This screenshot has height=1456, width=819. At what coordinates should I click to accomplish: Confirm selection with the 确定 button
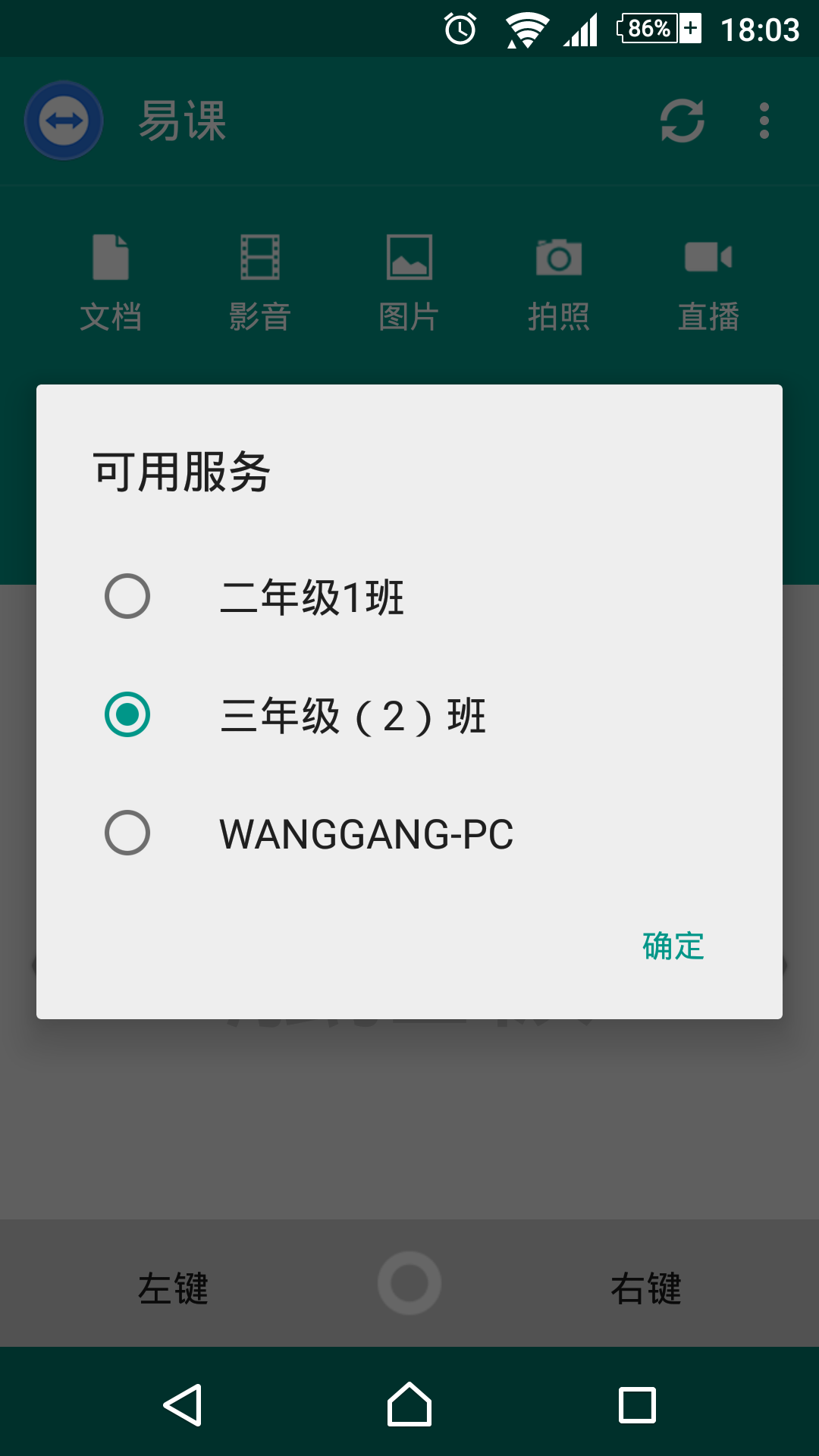673,946
